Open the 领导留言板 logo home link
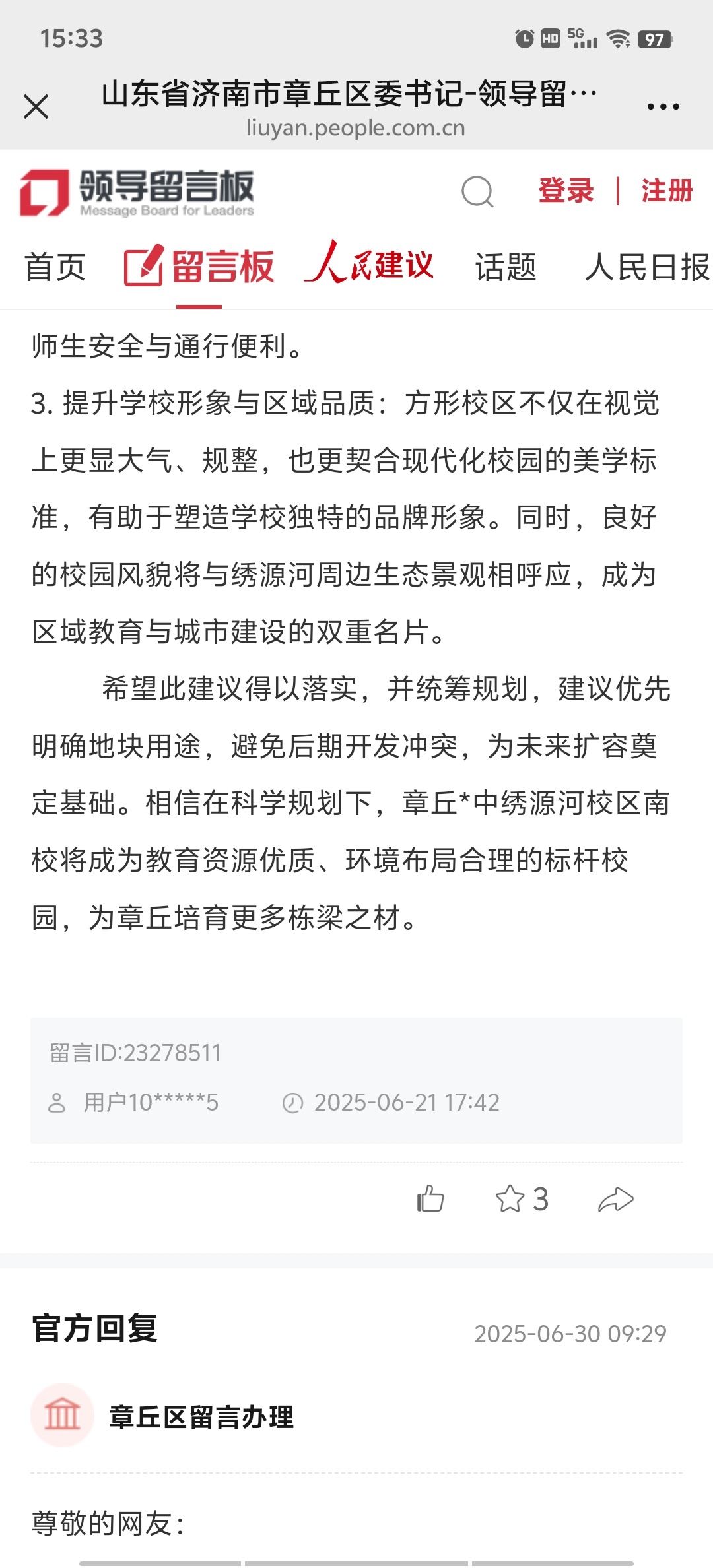Viewport: 713px width, 1568px height. 137,193
